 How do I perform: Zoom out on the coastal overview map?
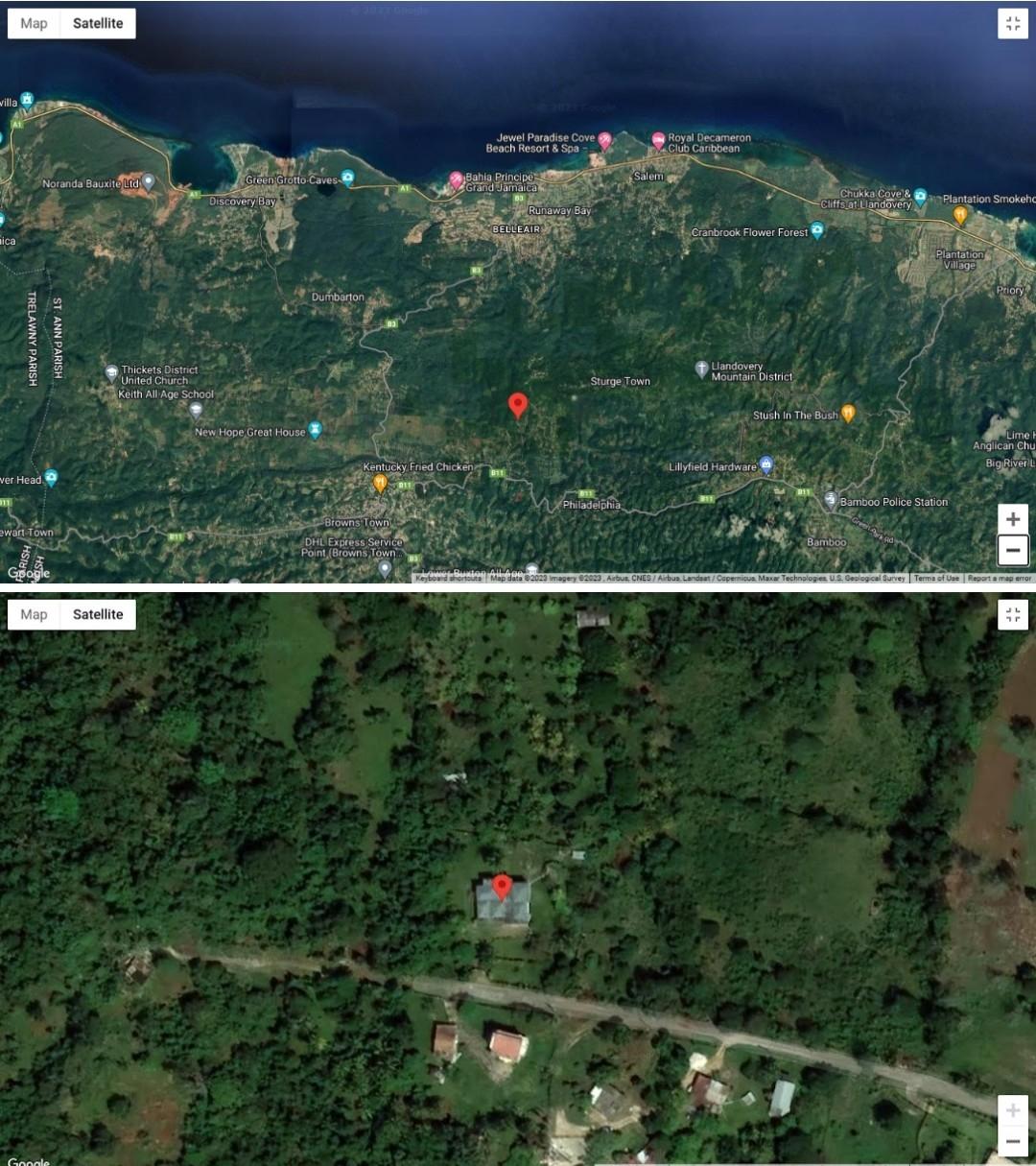click(1013, 551)
